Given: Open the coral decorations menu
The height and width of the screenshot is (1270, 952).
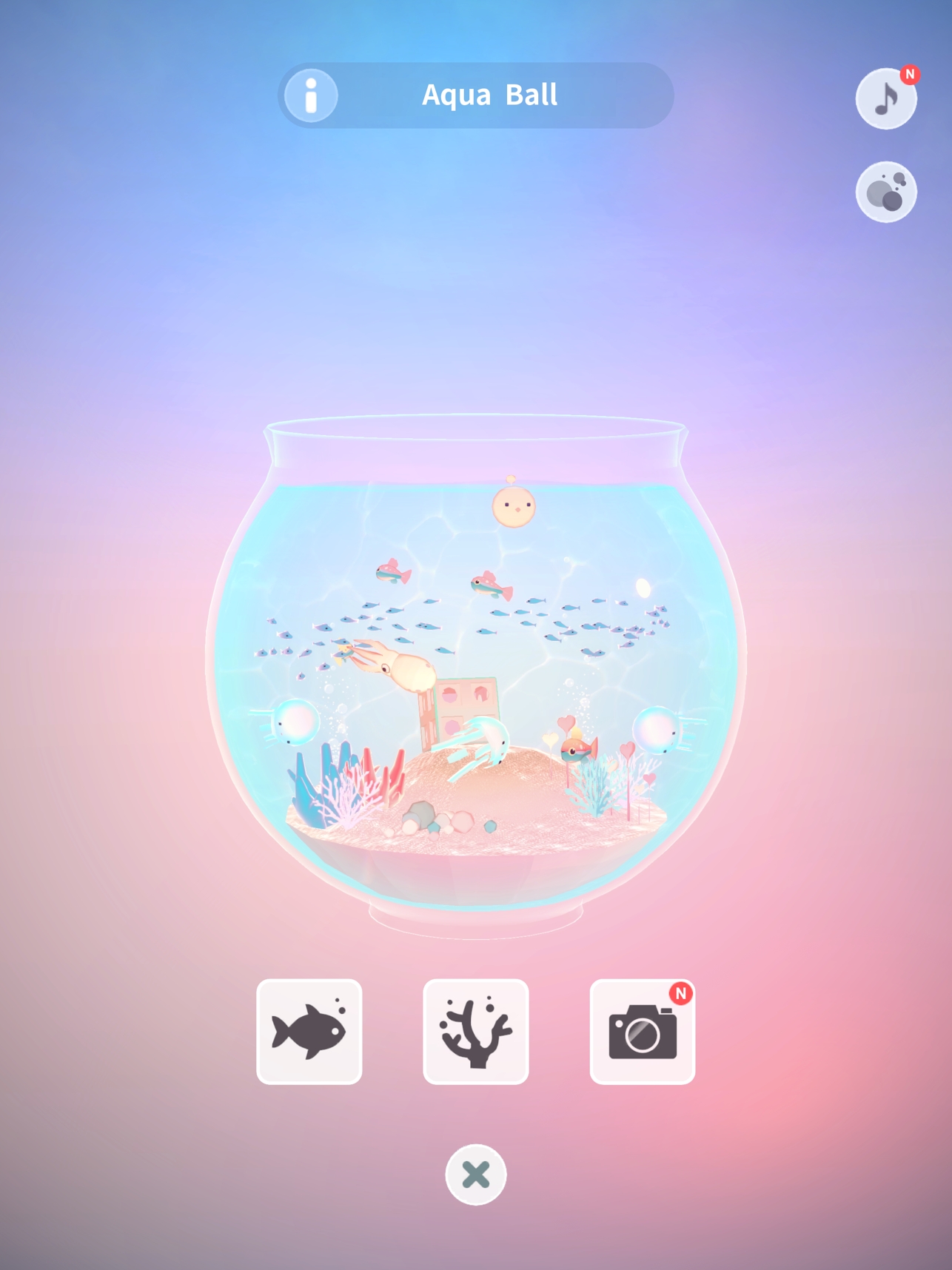Looking at the screenshot, I should click(x=476, y=1032).
